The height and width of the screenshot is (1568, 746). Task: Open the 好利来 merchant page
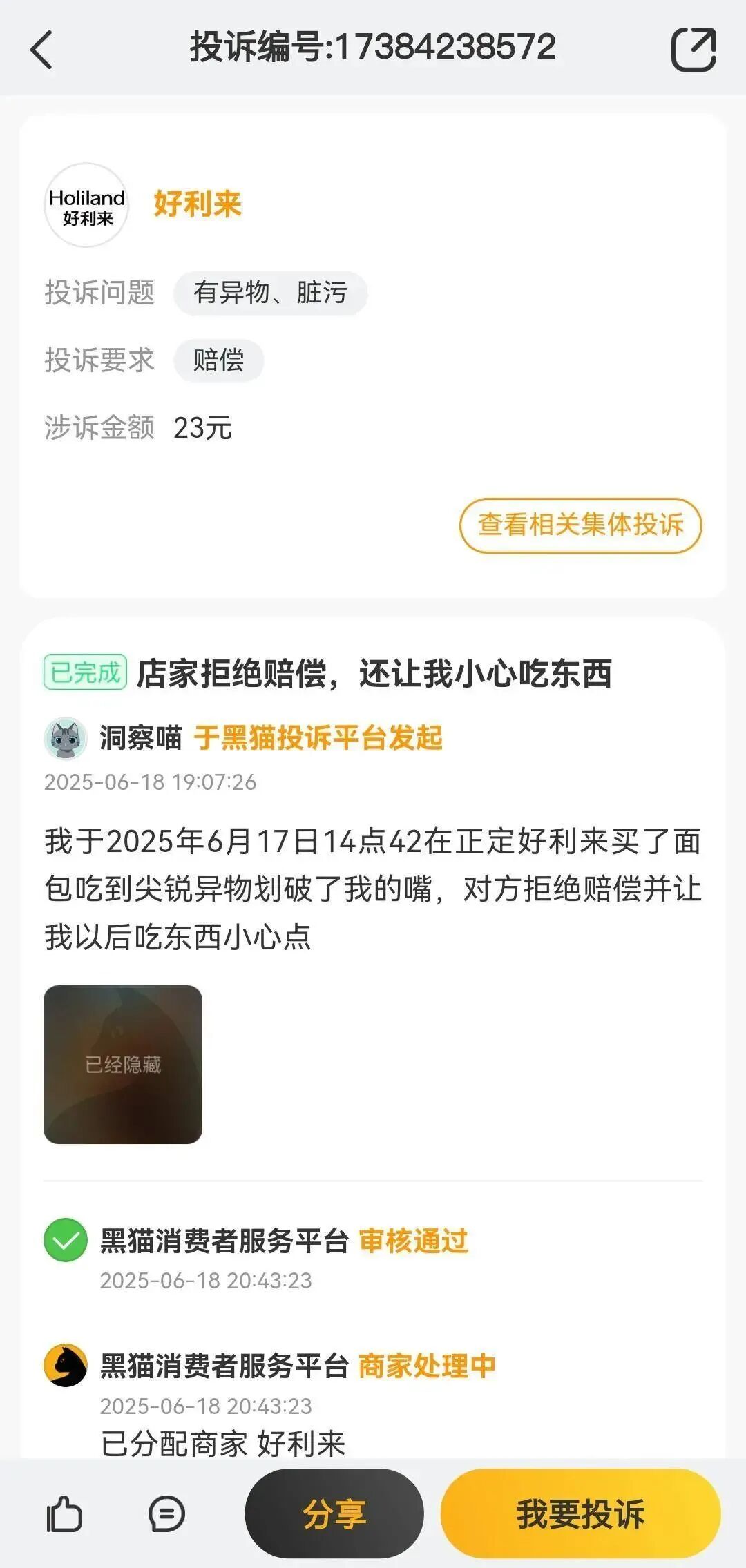click(197, 204)
